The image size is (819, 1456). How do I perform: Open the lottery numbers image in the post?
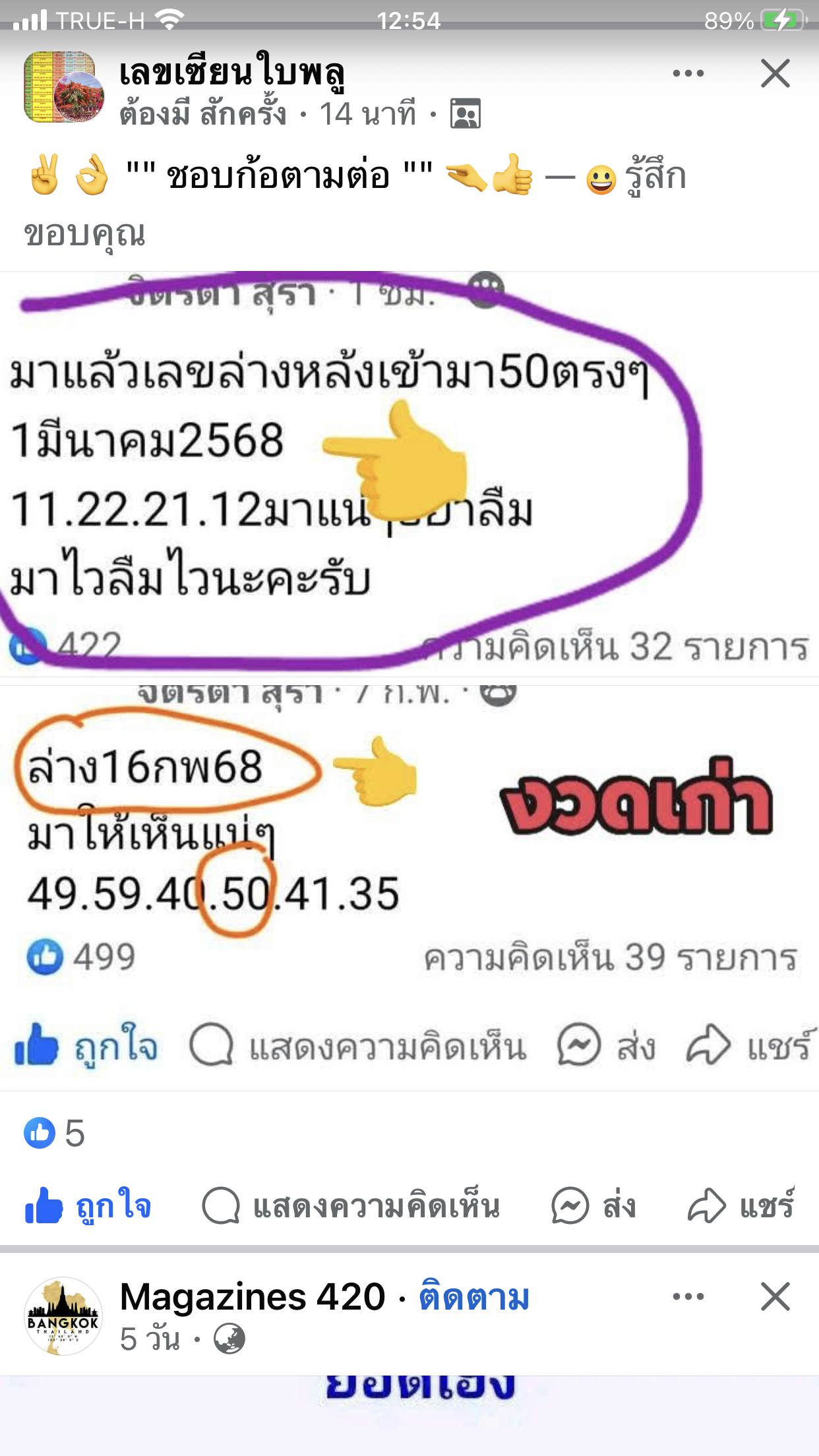409,680
